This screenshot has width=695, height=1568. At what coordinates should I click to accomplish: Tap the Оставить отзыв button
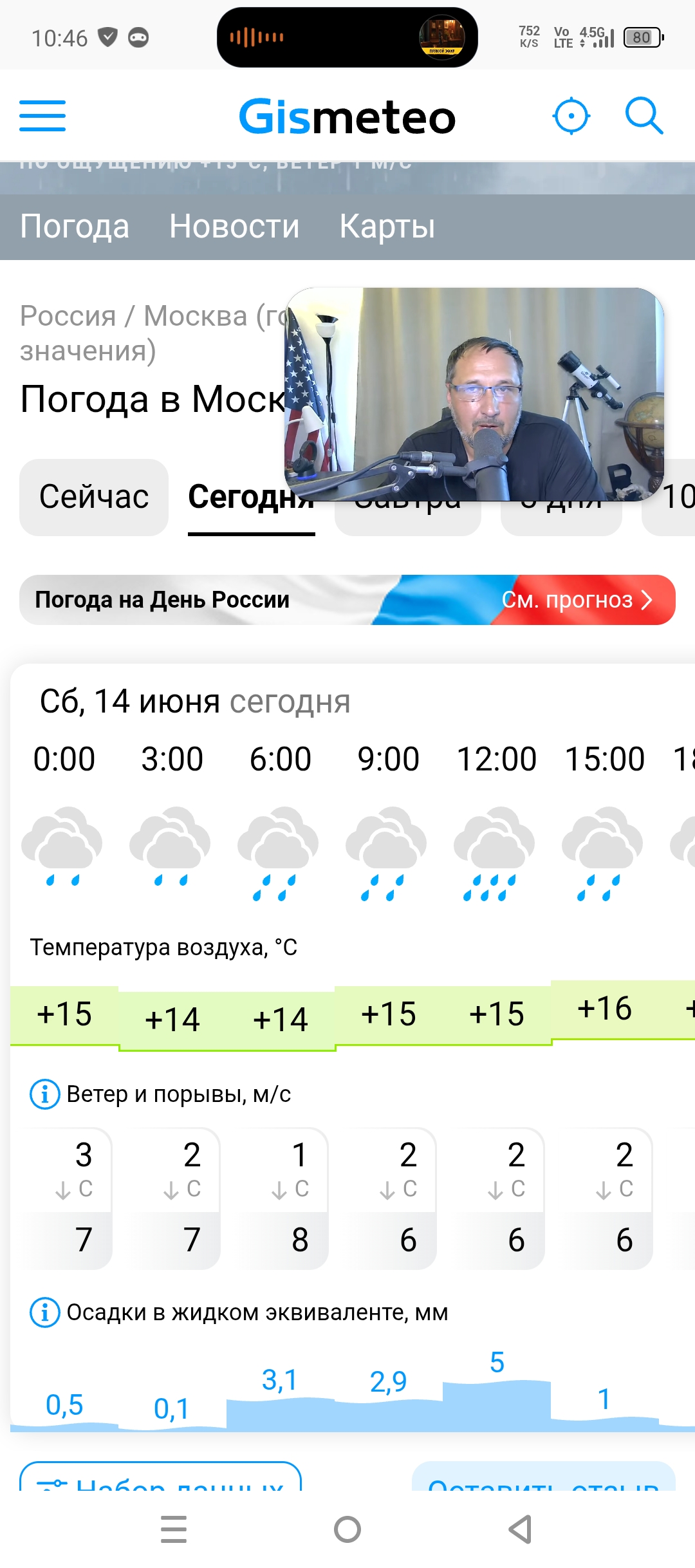click(544, 1480)
